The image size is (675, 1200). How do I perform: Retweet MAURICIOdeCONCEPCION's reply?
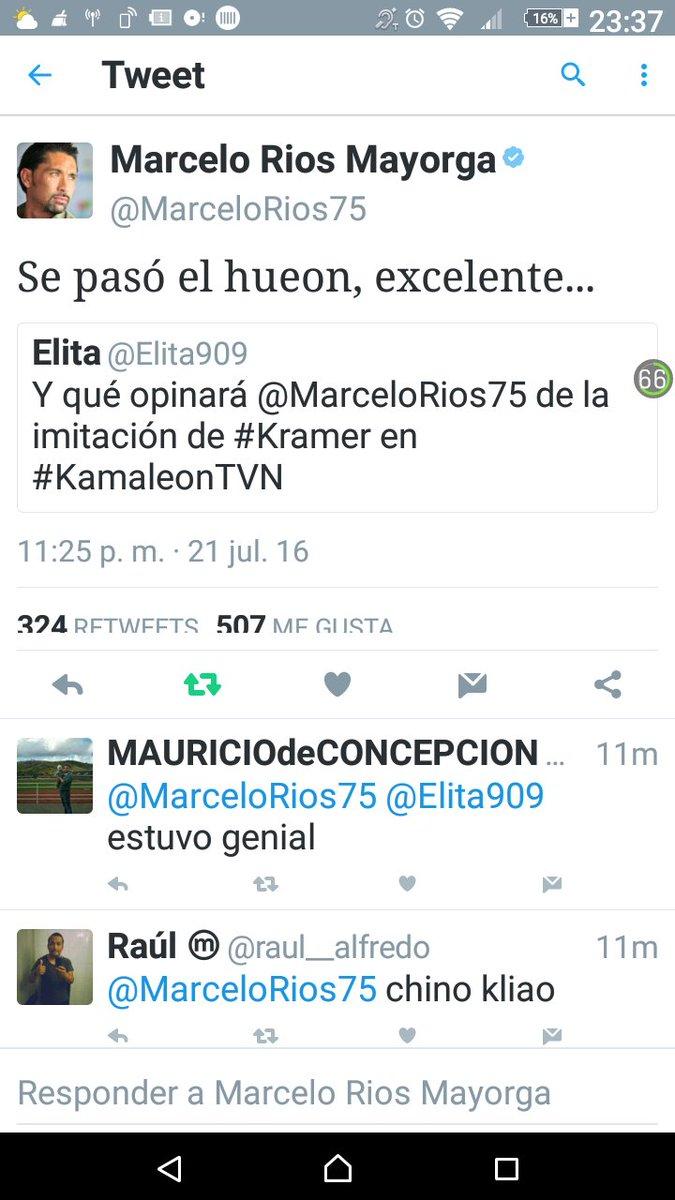tap(265, 884)
